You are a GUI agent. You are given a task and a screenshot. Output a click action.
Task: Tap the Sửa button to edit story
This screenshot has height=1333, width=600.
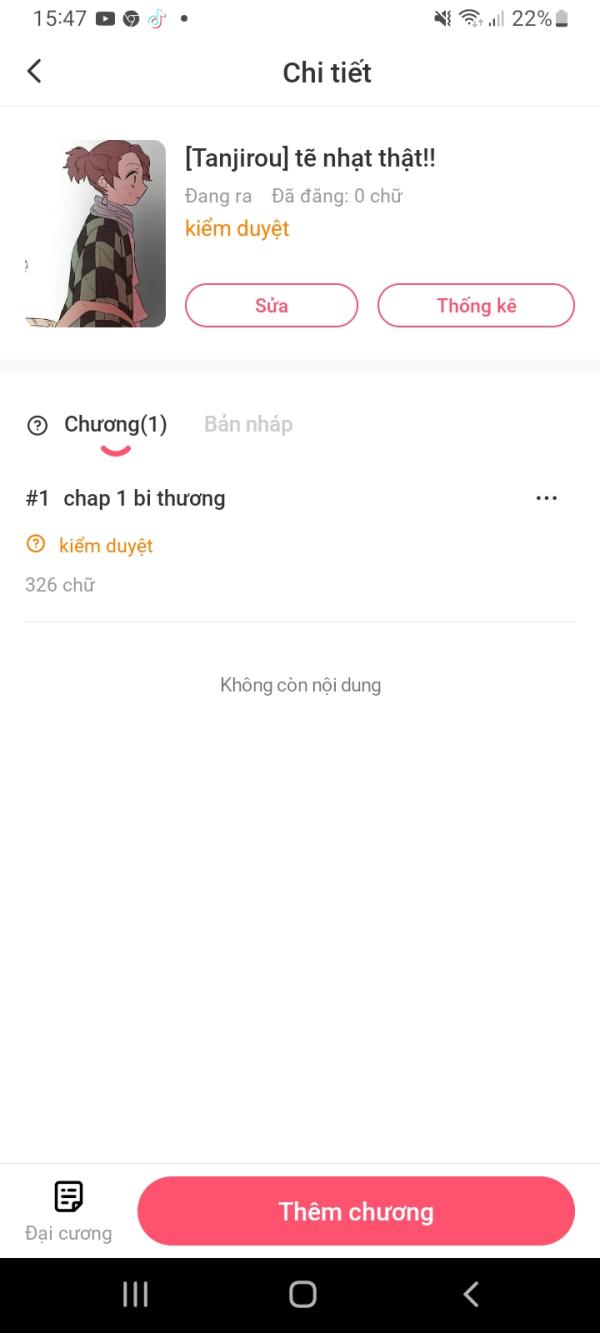pos(271,306)
